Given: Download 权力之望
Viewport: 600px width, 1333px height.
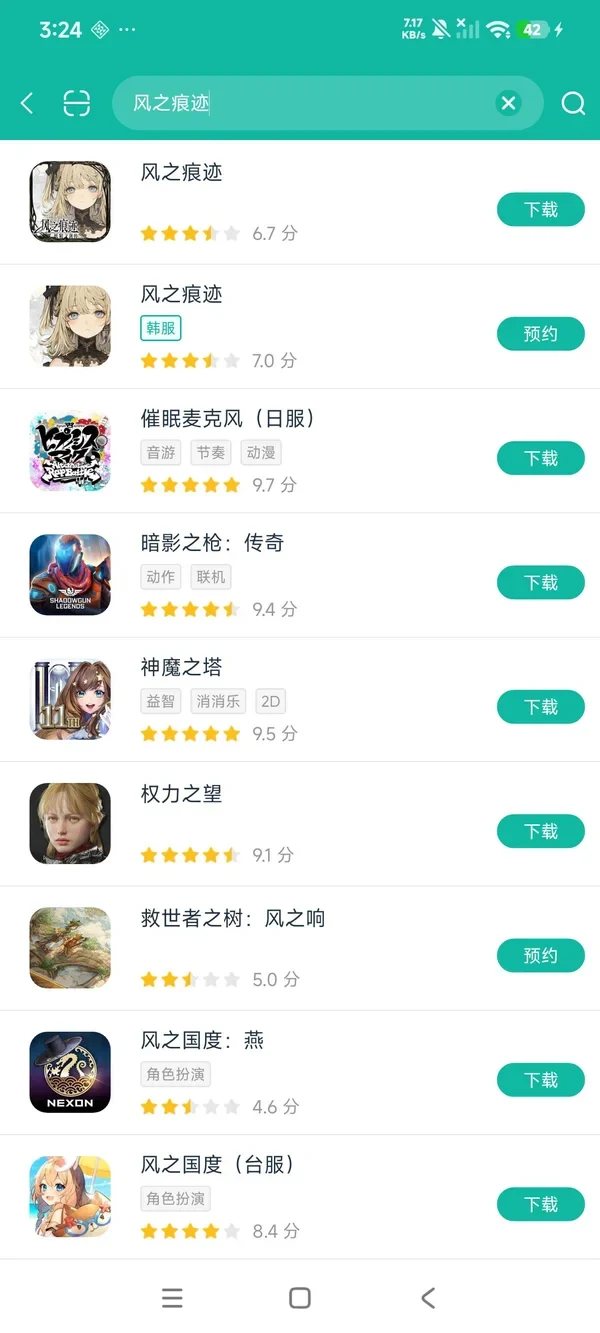Looking at the screenshot, I should coord(541,831).
